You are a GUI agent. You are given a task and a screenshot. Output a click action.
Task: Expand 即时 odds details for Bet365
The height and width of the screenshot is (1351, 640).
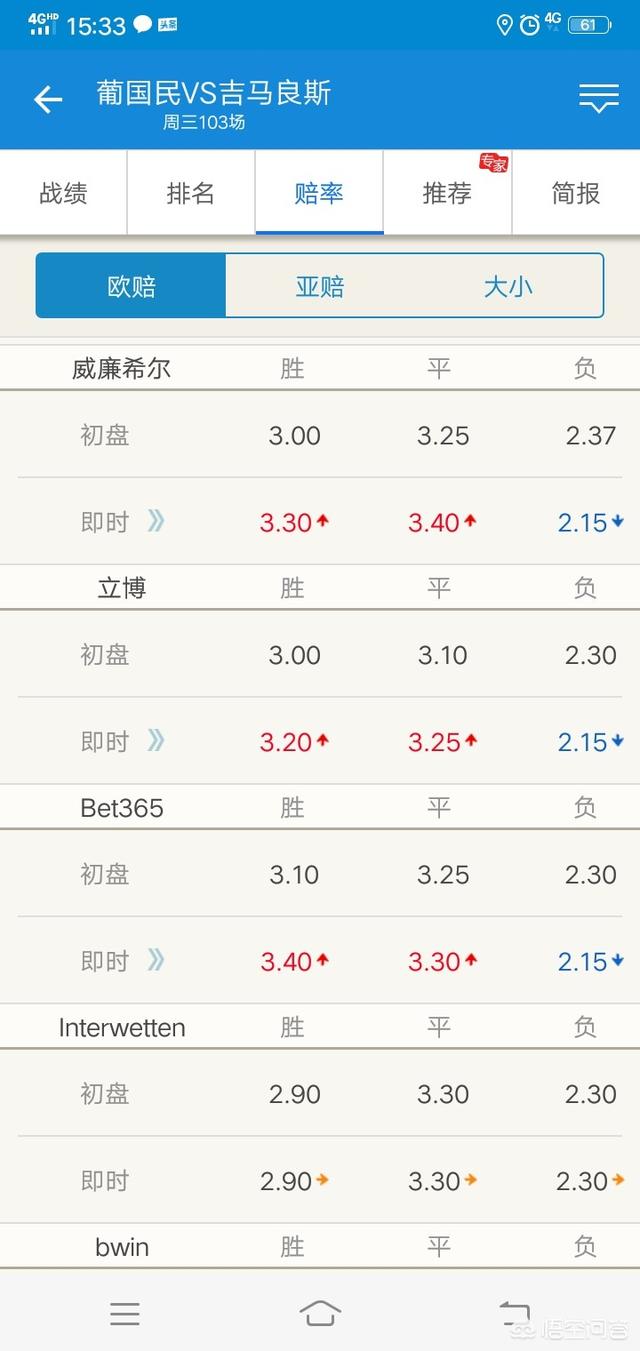pos(155,961)
